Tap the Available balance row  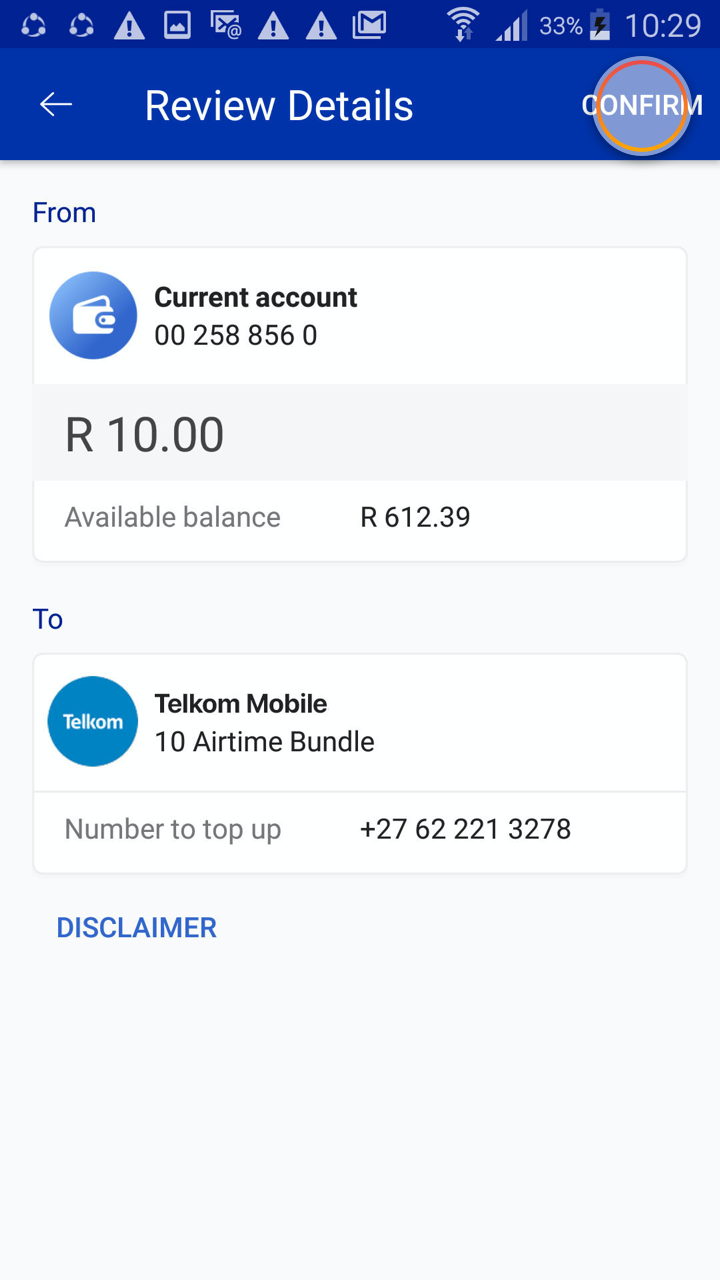tap(360, 517)
